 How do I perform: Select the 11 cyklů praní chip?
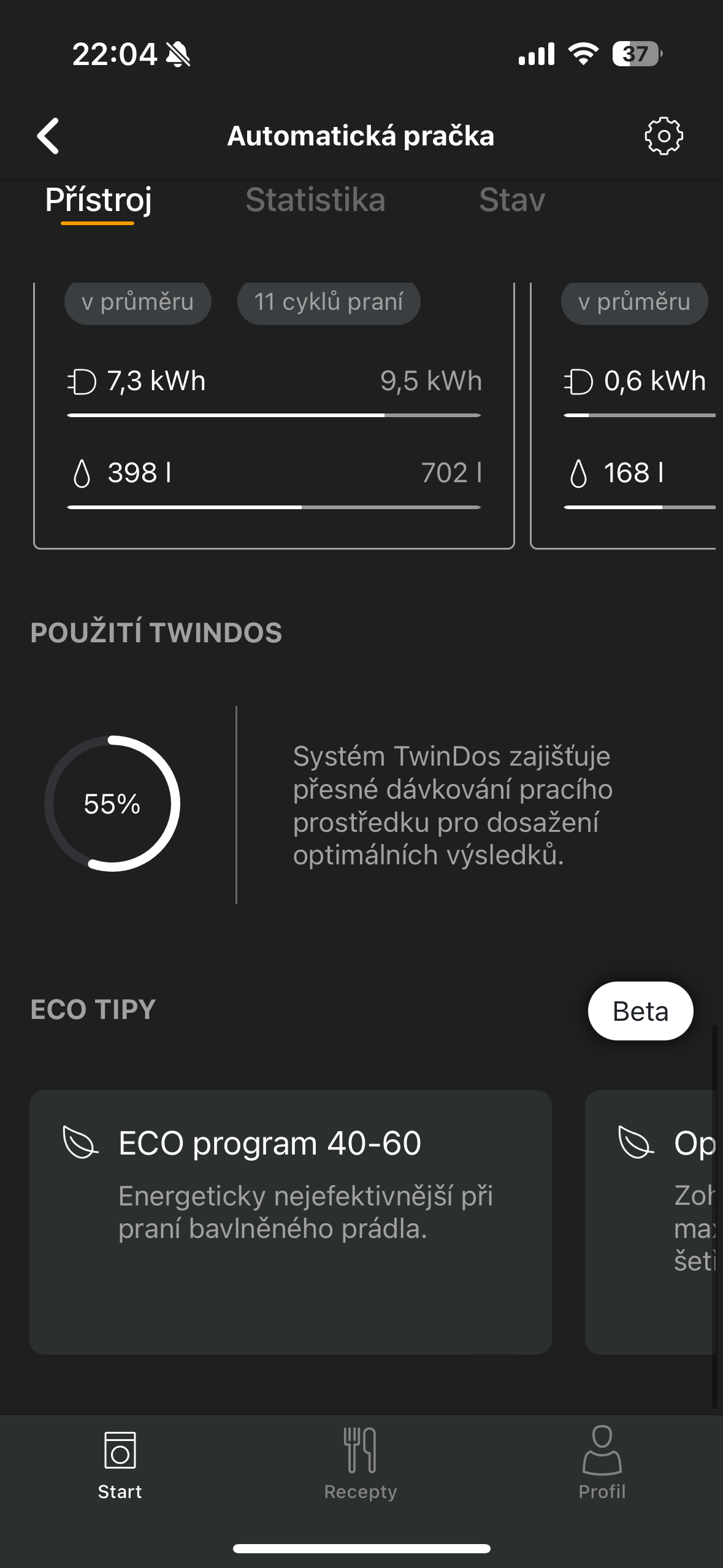tap(329, 301)
